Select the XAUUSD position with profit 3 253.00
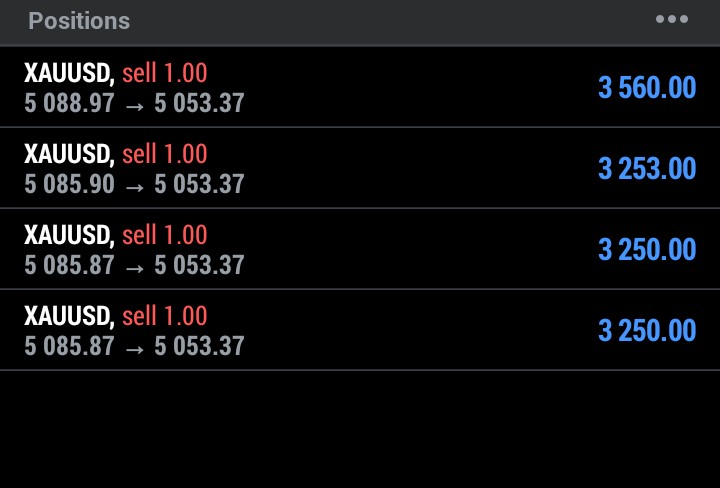This screenshot has width=720, height=488. tap(360, 168)
